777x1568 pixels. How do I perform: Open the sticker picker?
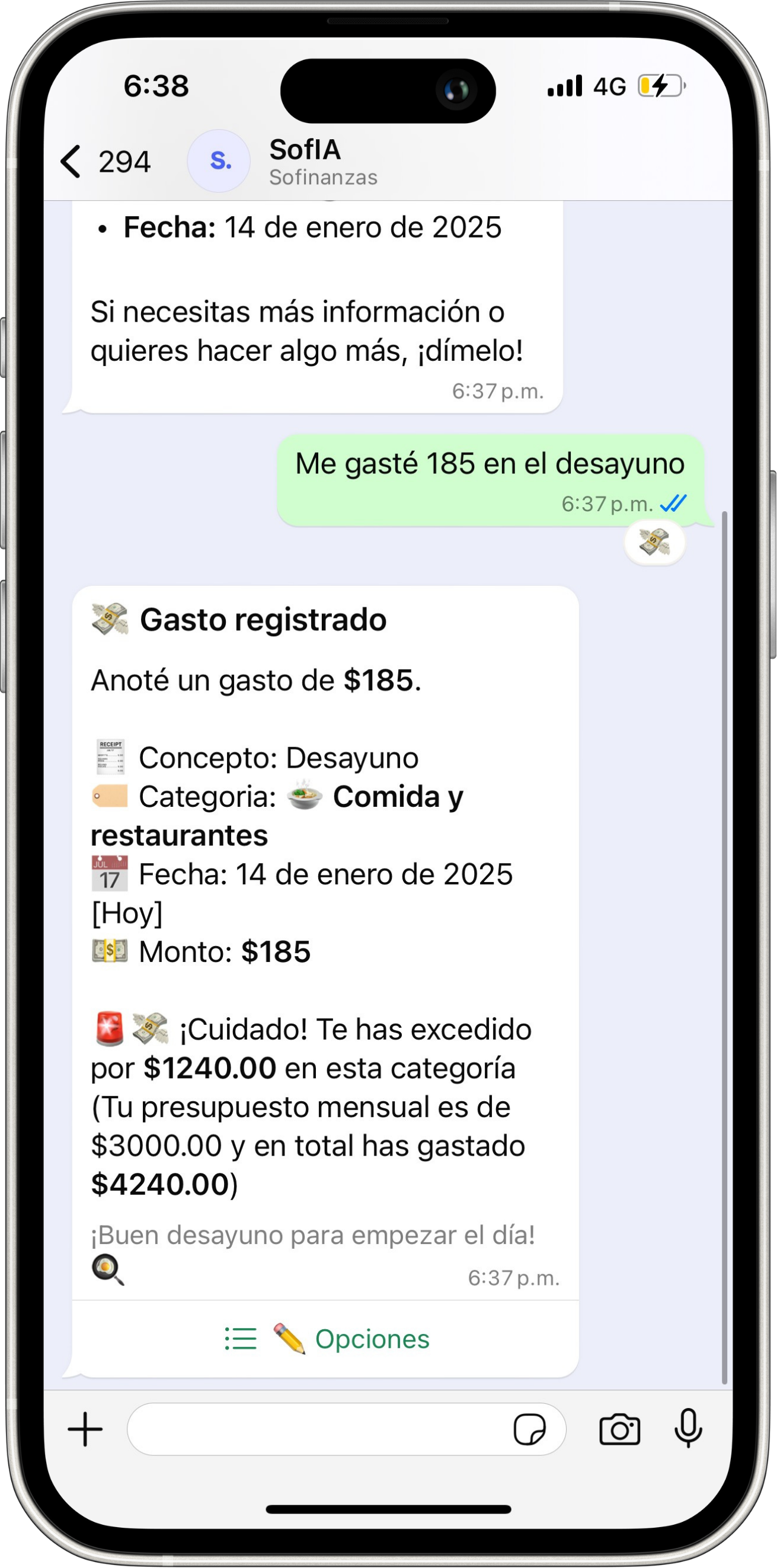[x=529, y=1429]
